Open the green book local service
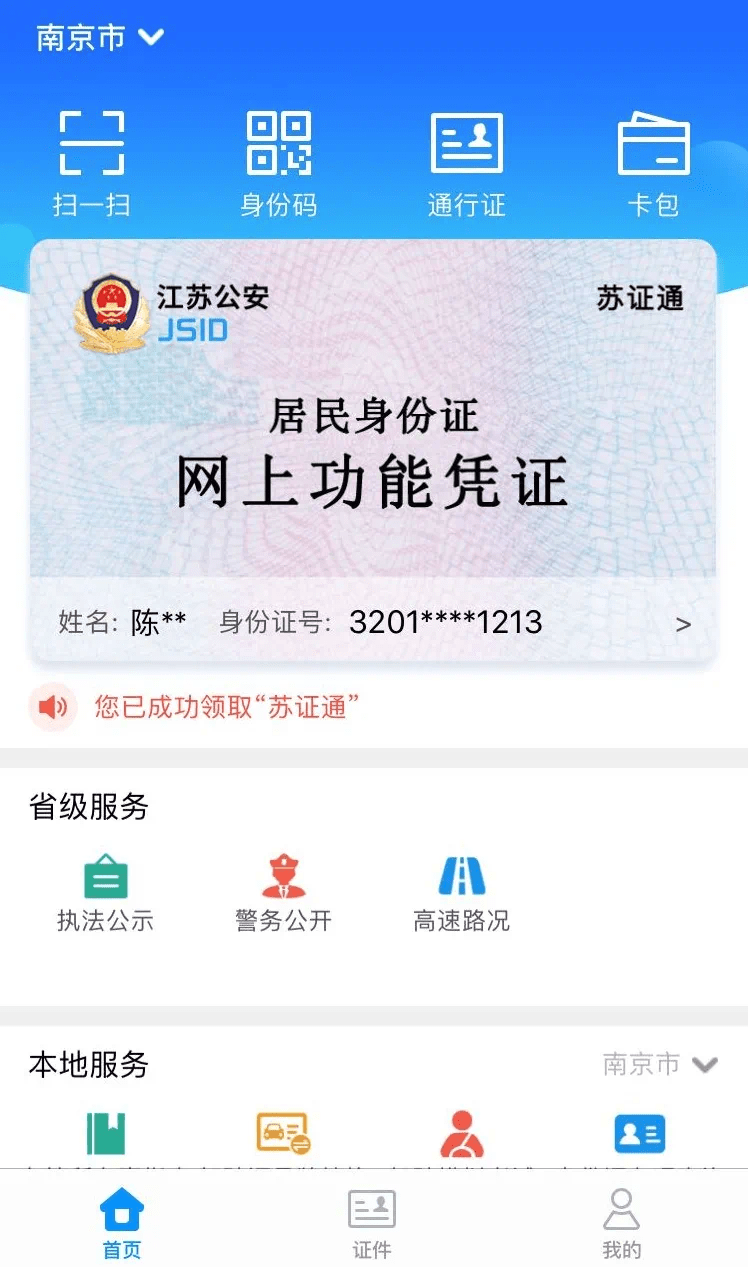Screen dimensions: 748x1267 [105, 1134]
